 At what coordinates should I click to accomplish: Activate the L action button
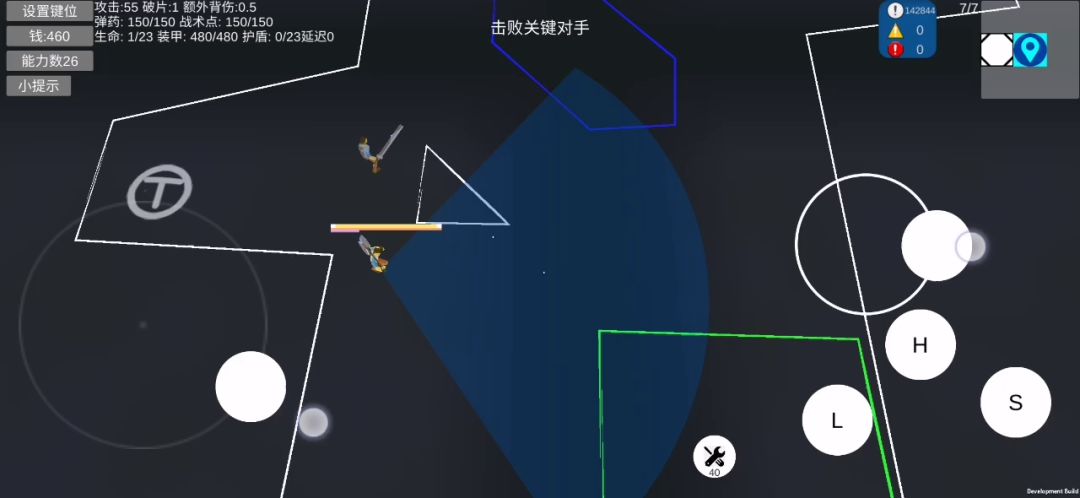837,420
